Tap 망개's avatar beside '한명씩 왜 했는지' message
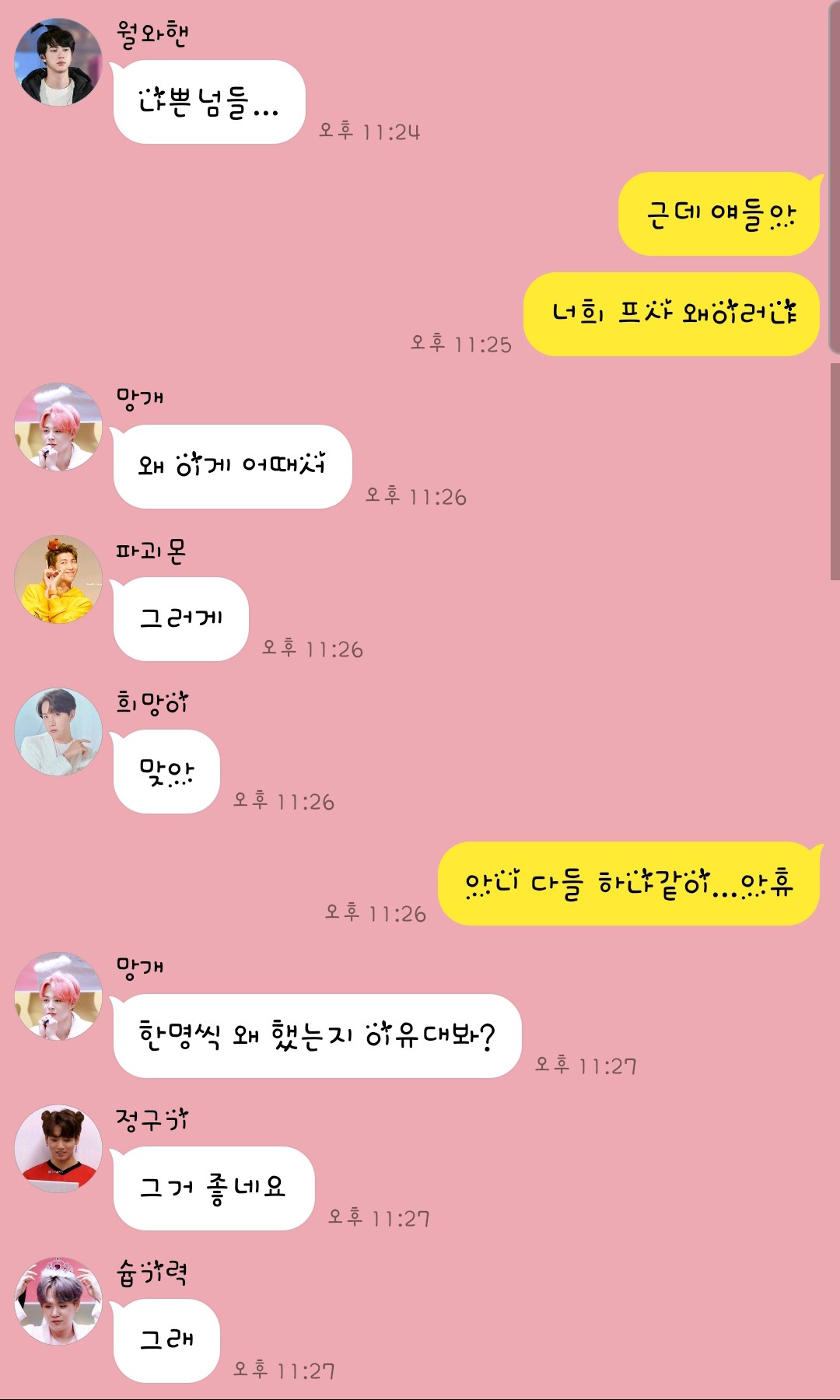This screenshot has height=1400, width=840. point(58,996)
